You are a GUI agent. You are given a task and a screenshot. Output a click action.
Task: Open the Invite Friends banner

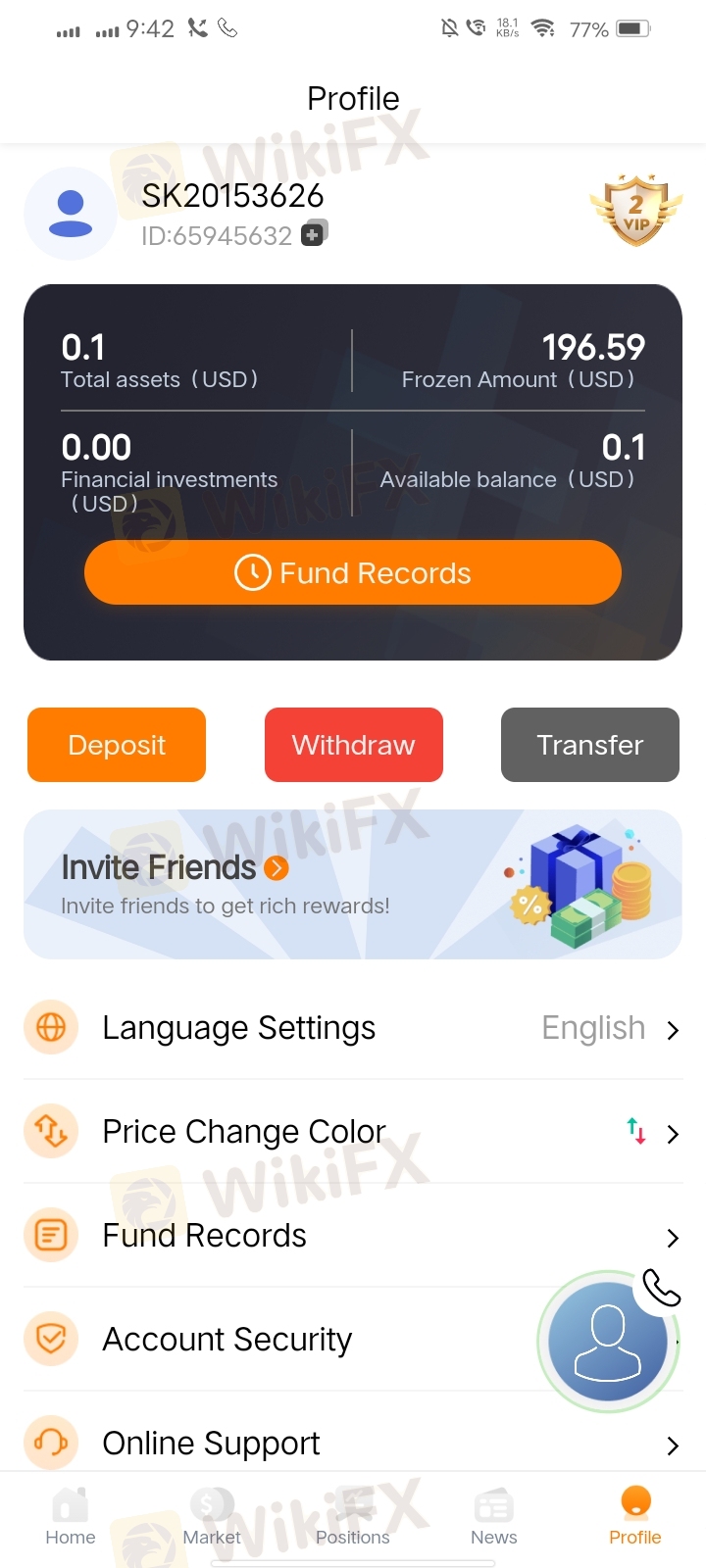click(353, 884)
